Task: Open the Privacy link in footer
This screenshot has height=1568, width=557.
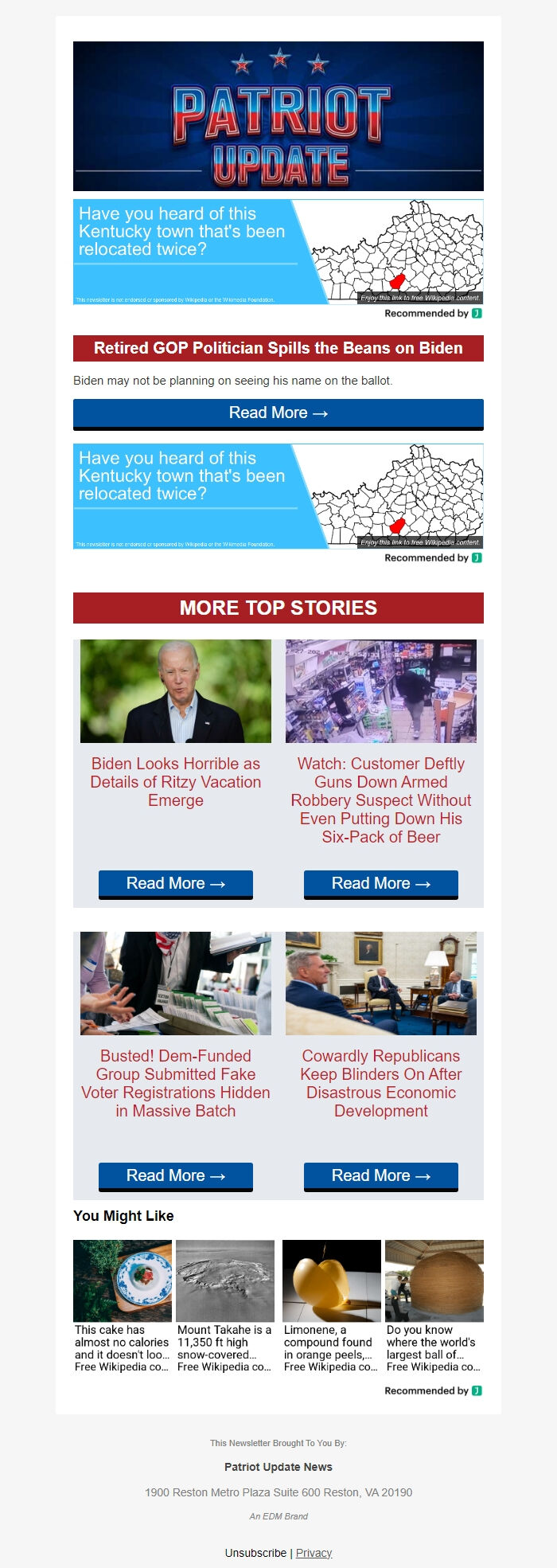Action: [x=314, y=1553]
